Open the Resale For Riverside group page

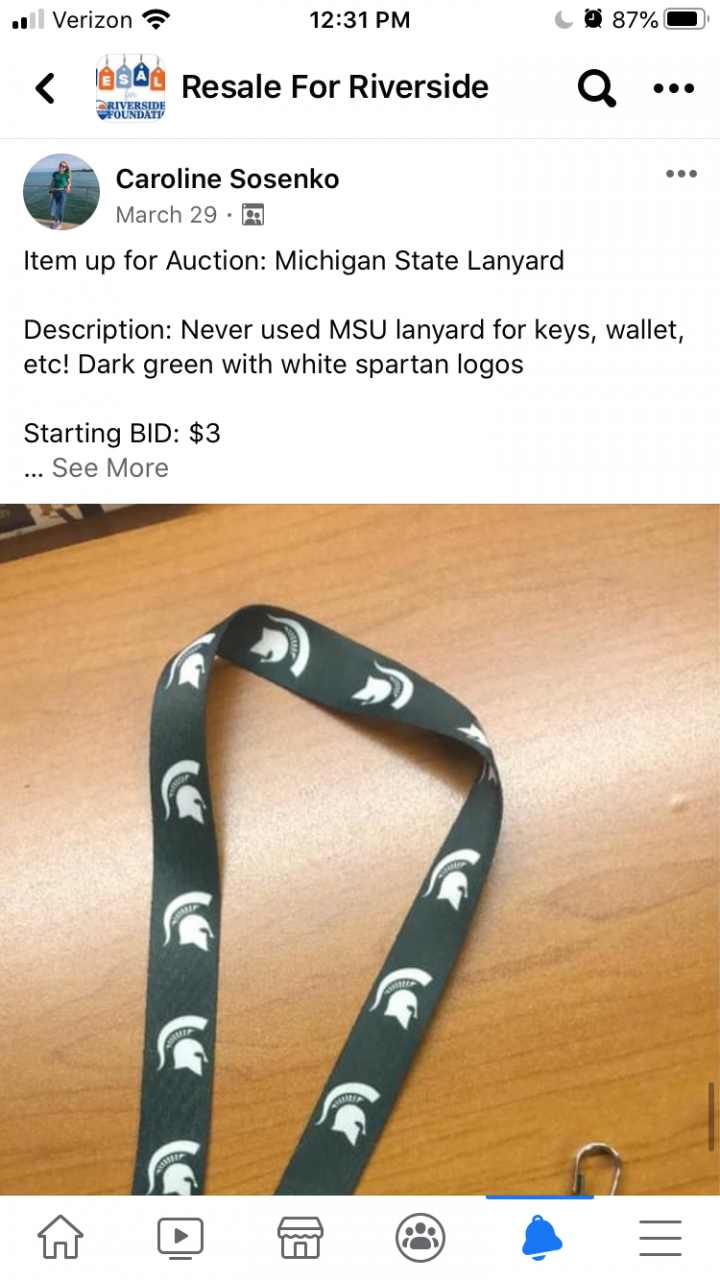[x=334, y=88]
